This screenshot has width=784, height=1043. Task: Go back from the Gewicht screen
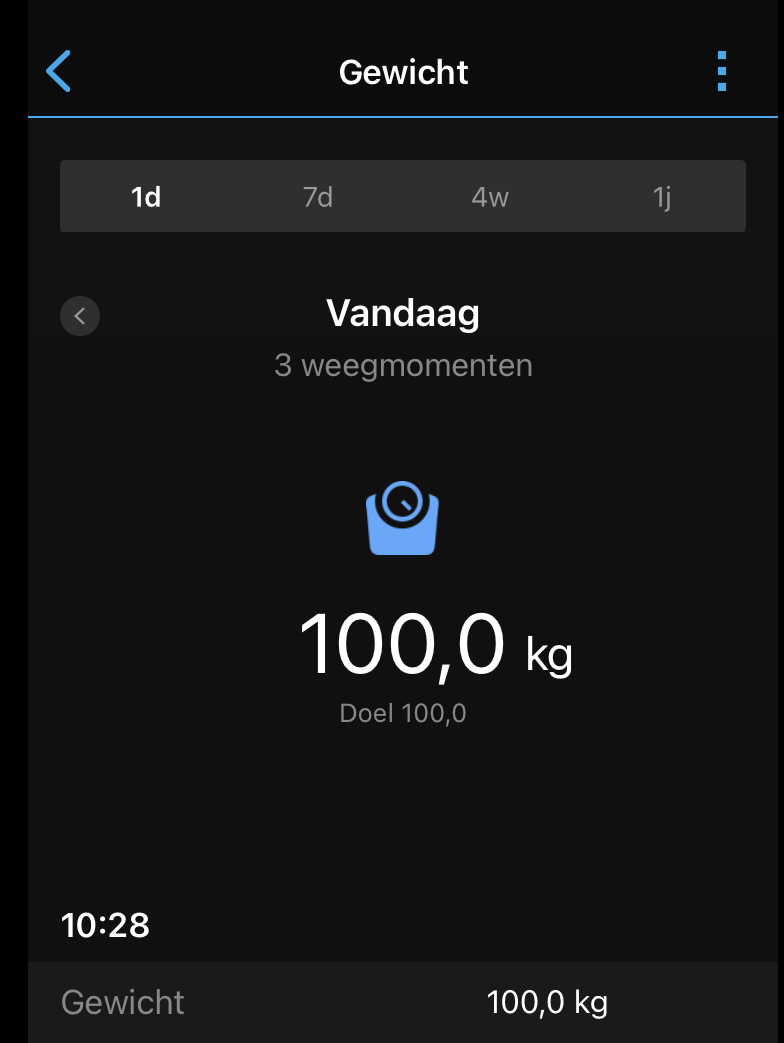click(x=59, y=72)
